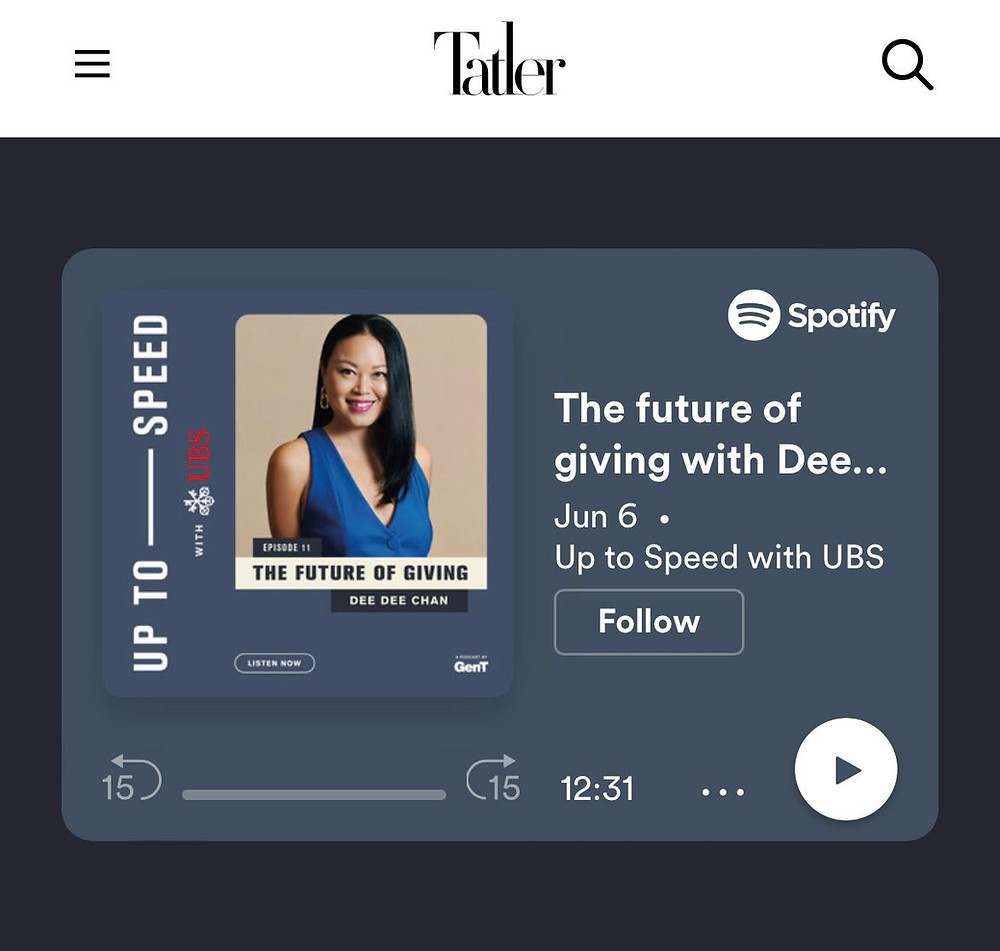
Task: Open the search icon
Action: coord(906,66)
